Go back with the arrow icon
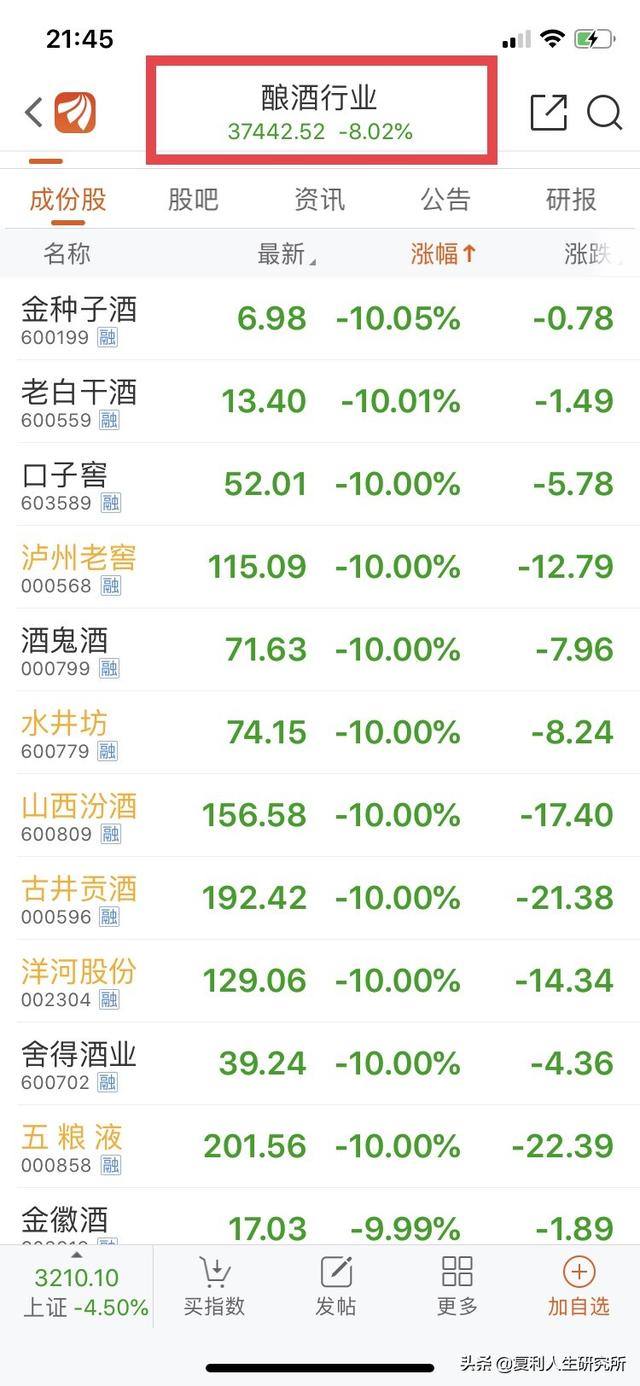640x1386 pixels. 33,112
